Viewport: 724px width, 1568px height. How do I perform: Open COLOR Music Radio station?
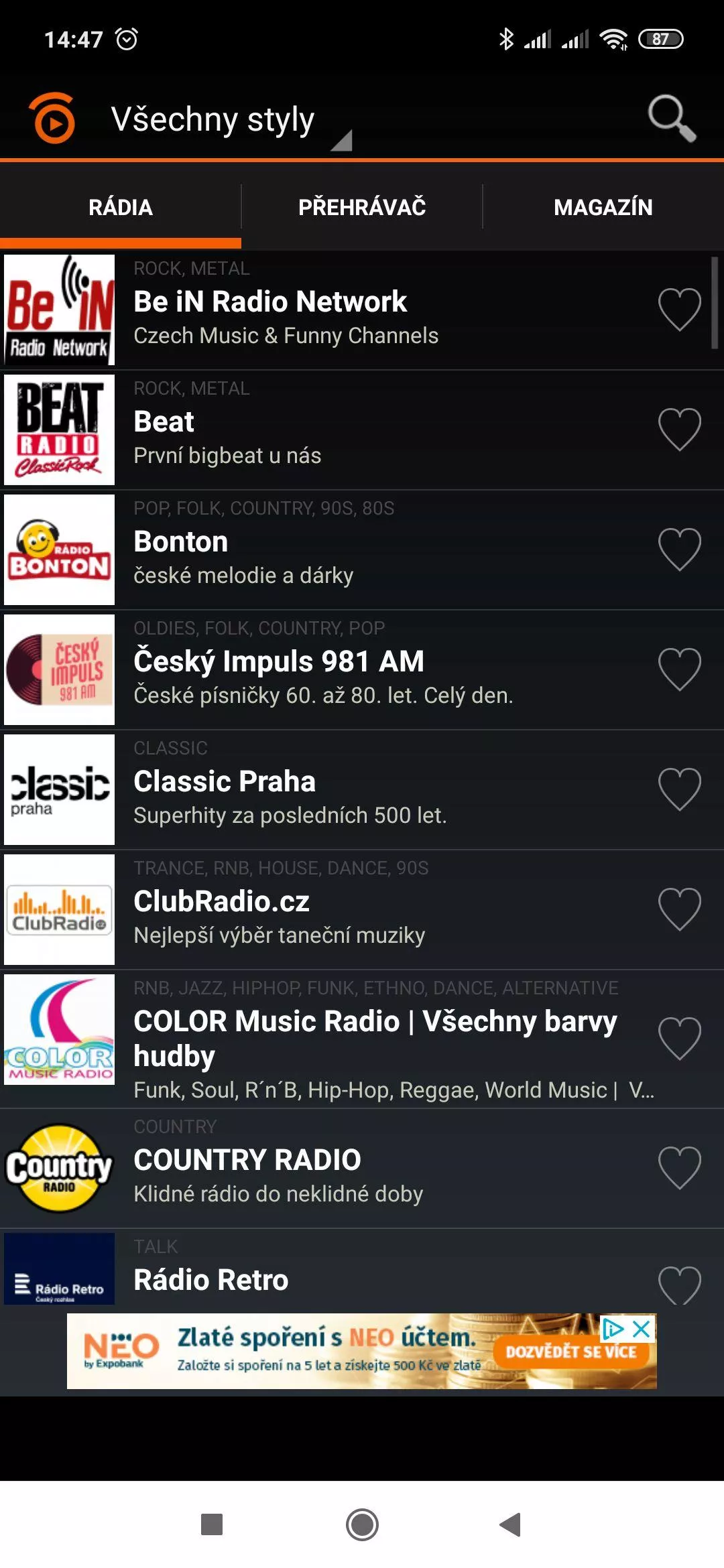pos(362,1039)
